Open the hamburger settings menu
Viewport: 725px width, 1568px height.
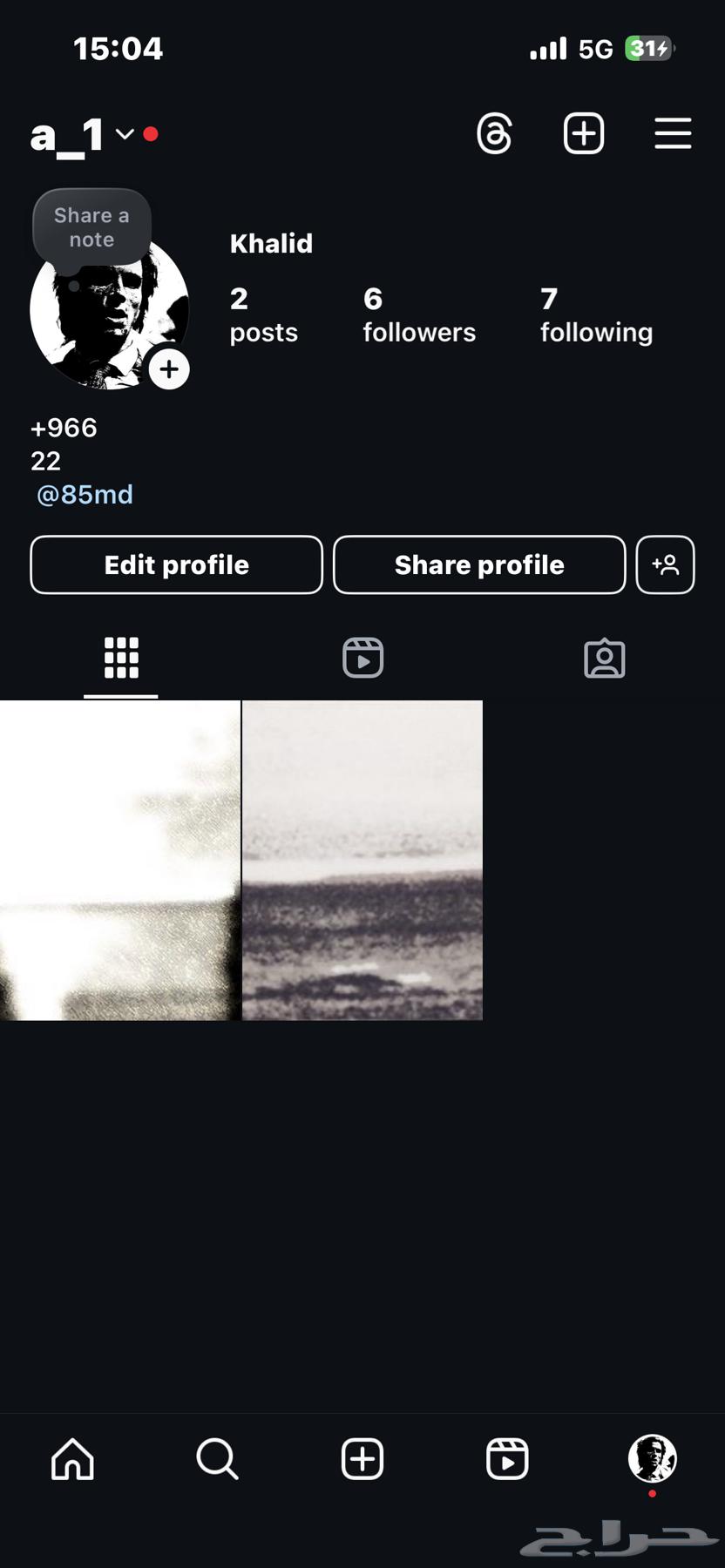(673, 134)
